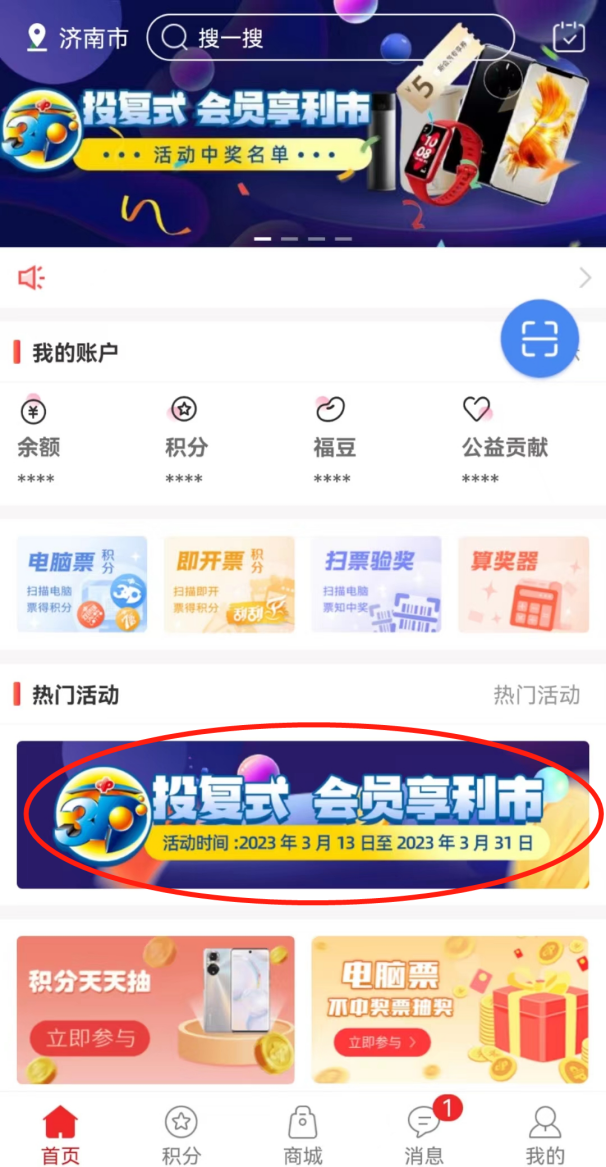Open the calendar check-in icon
Image resolution: width=606 pixels, height=1167 pixels.
coord(570,37)
